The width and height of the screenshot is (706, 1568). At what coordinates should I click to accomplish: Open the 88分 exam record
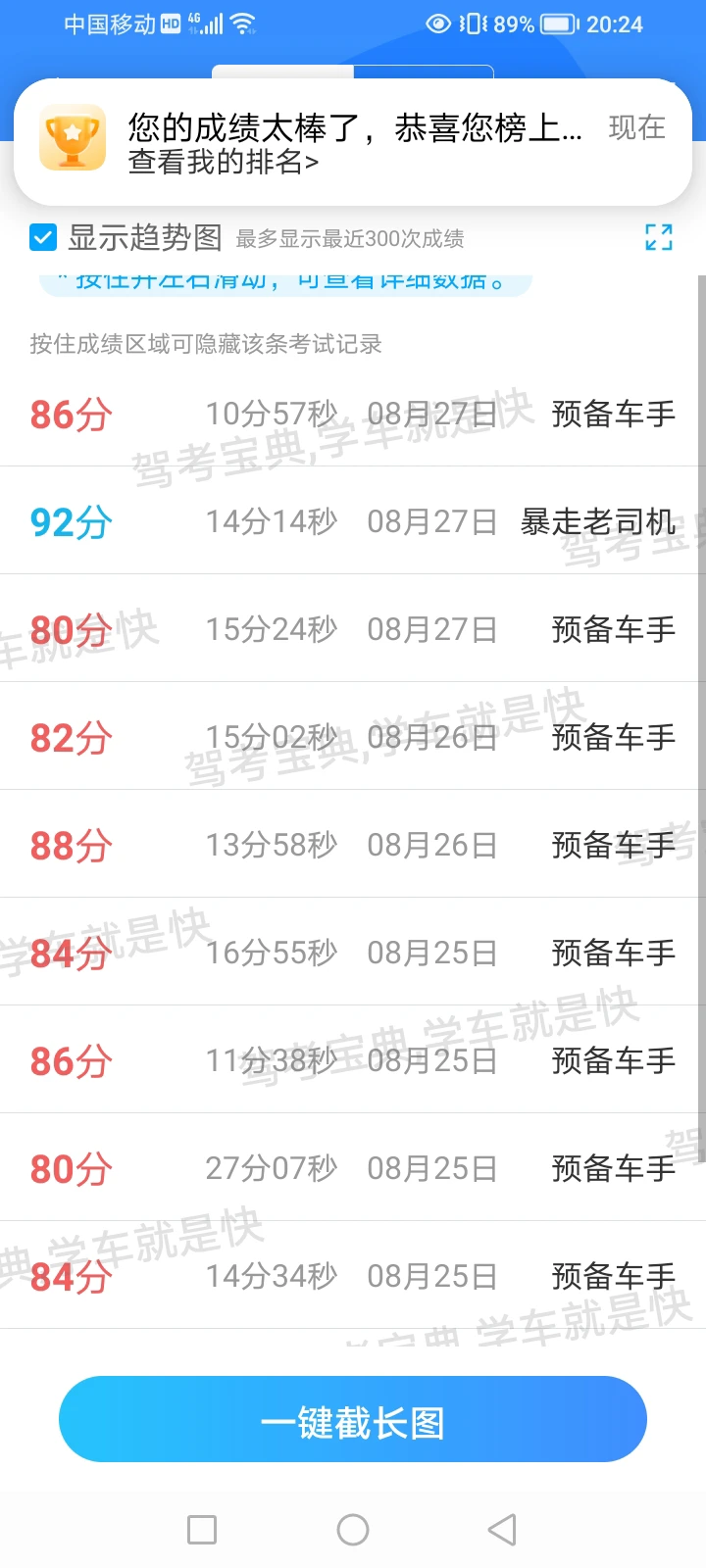[x=353, y=845]
